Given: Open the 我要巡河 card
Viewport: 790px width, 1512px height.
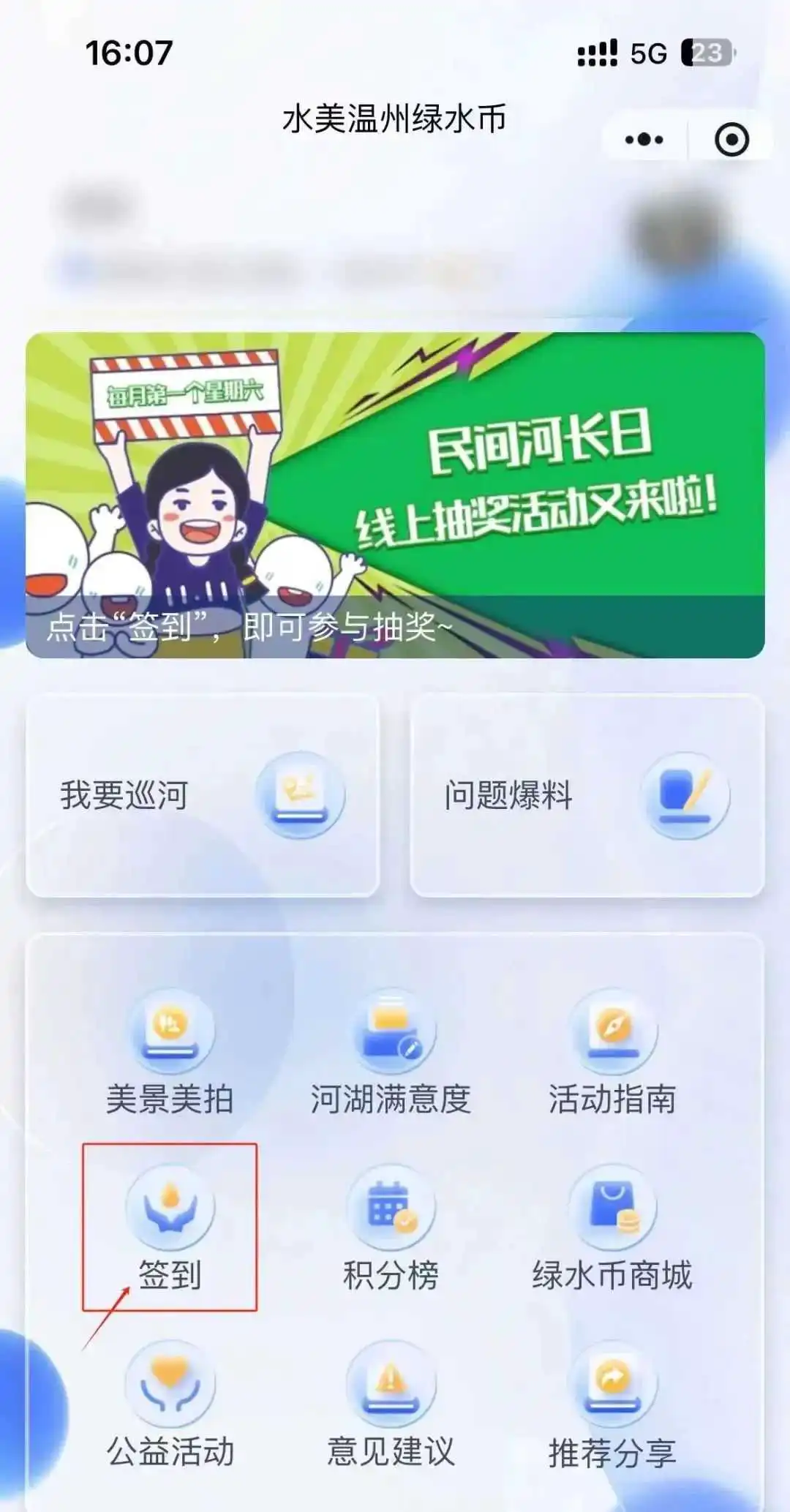Looking at the screenshot, I should click(x=203, y=795).
